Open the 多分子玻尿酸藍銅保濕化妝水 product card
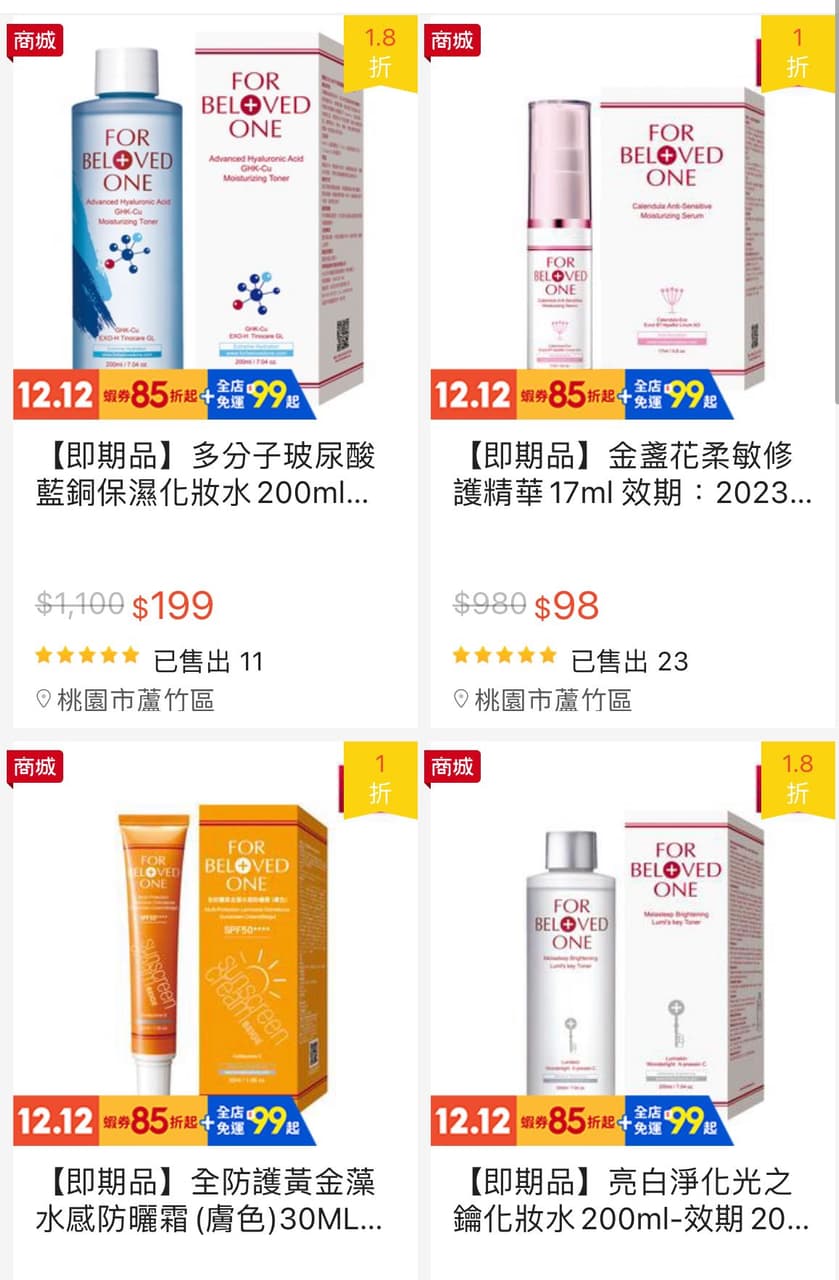839x1280 pixels. pos(206,475)
